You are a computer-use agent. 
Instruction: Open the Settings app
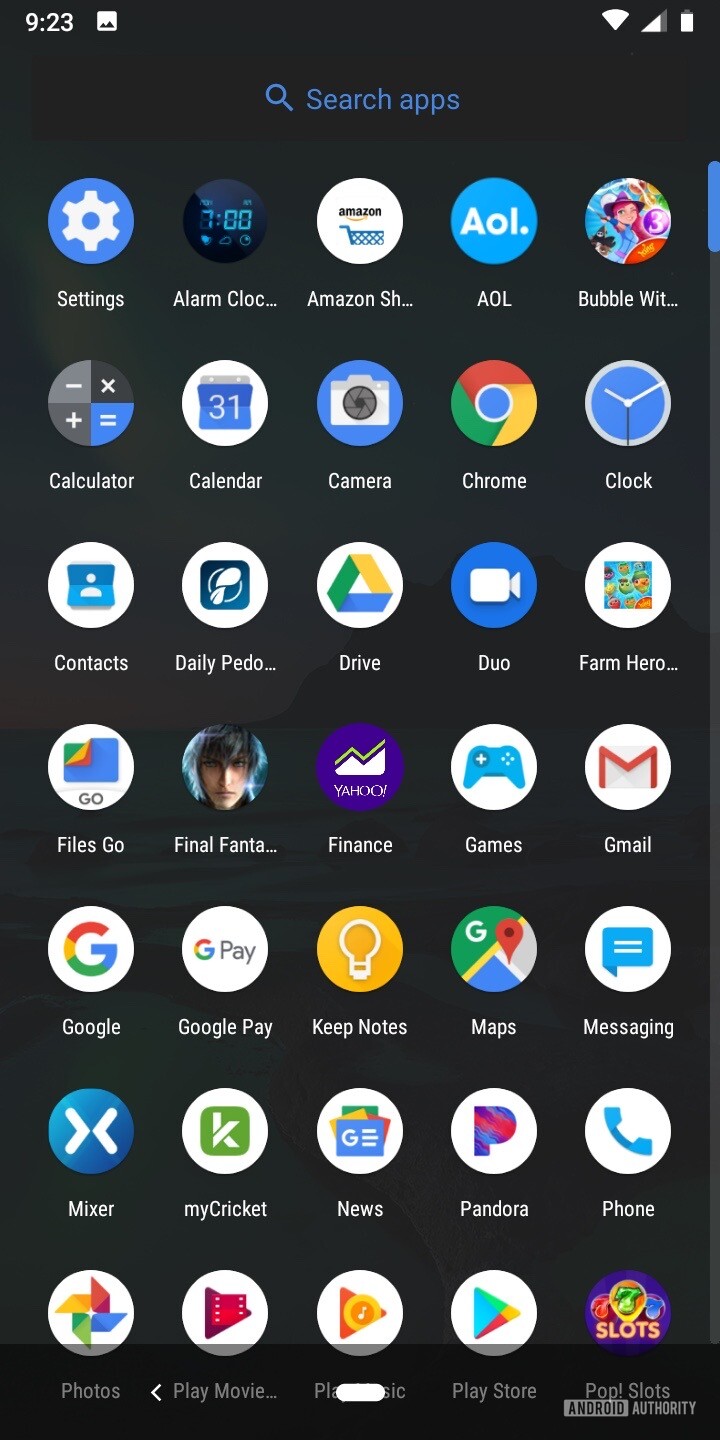pos(91,222)
